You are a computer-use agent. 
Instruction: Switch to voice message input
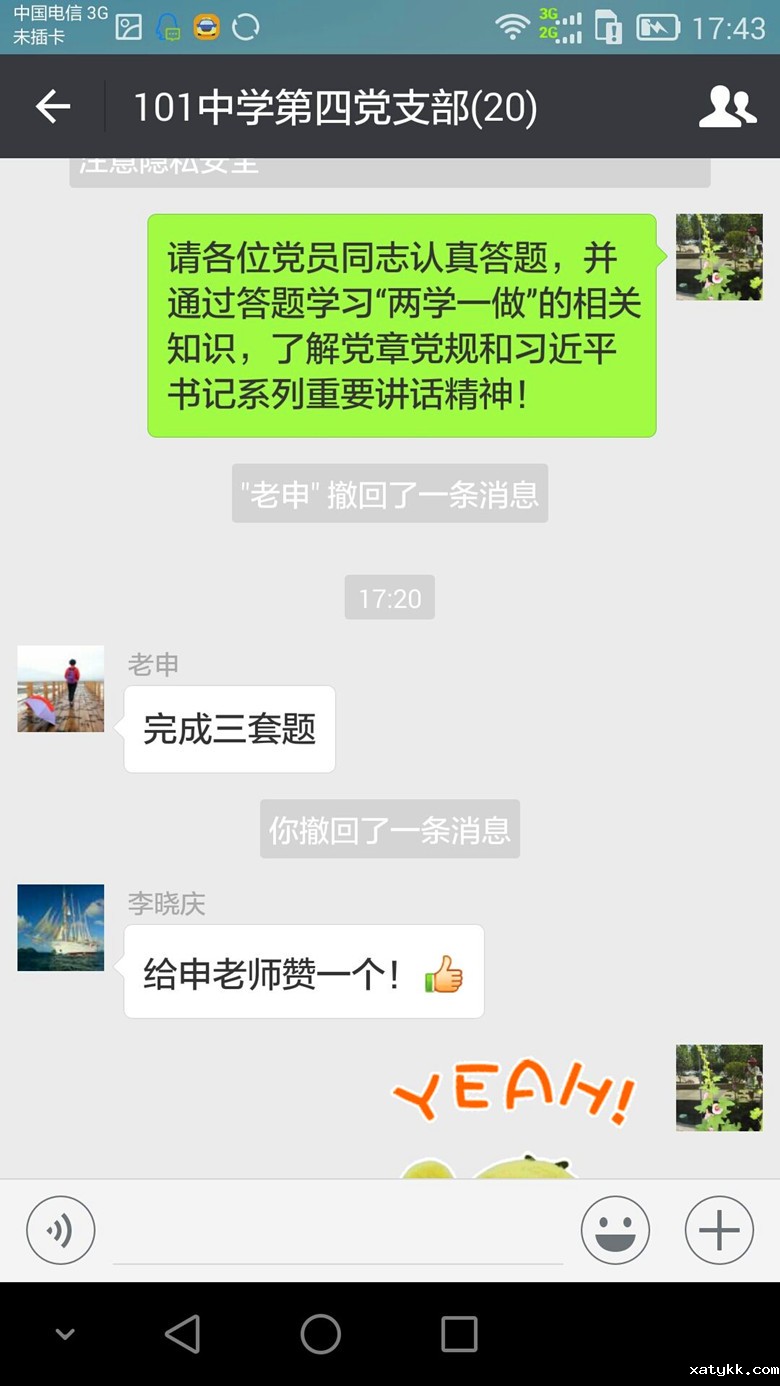pyautogui.click(x=61, y=1231)
